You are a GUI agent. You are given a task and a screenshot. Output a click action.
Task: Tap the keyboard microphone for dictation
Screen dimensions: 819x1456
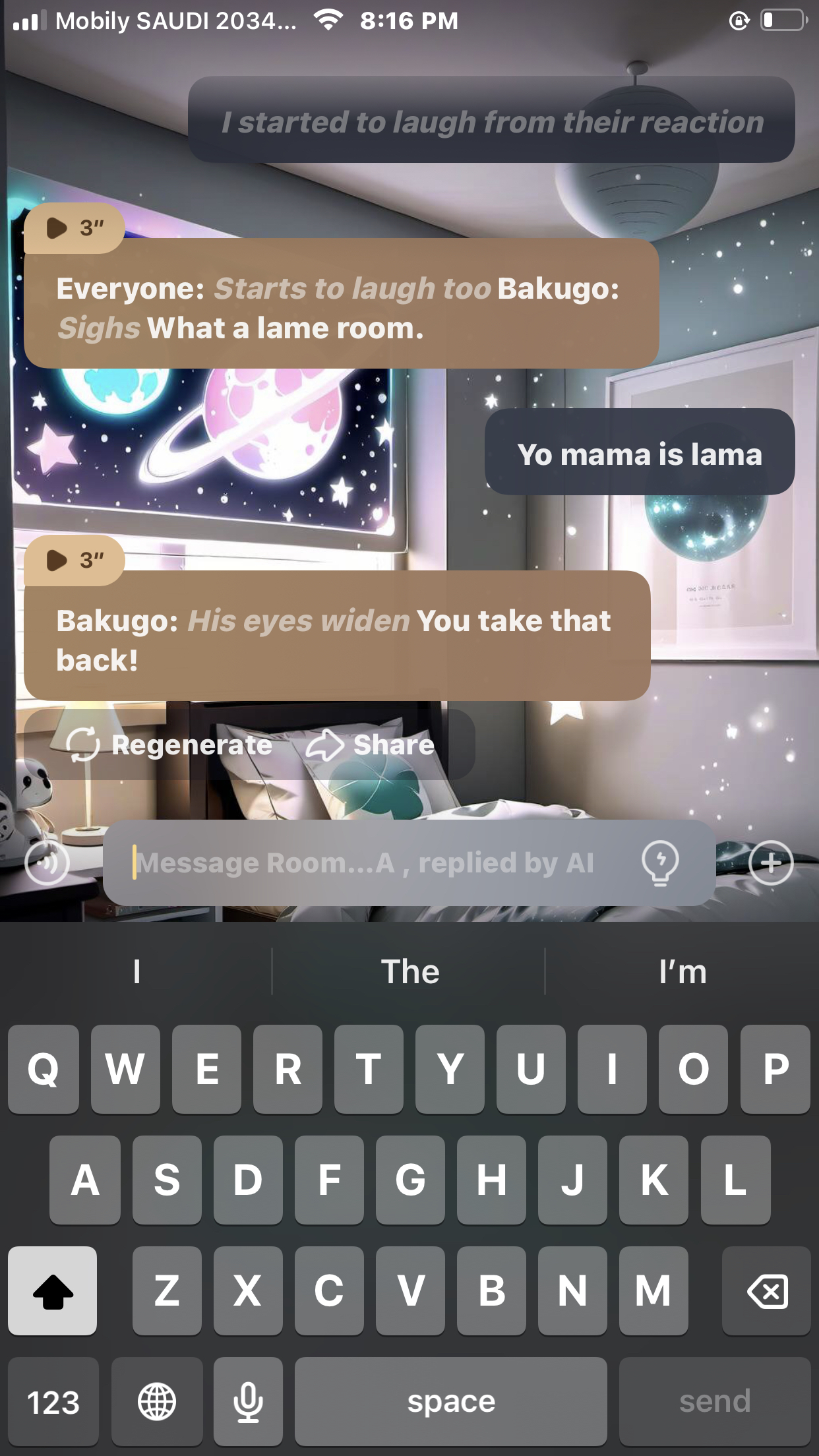point(248,1401)
